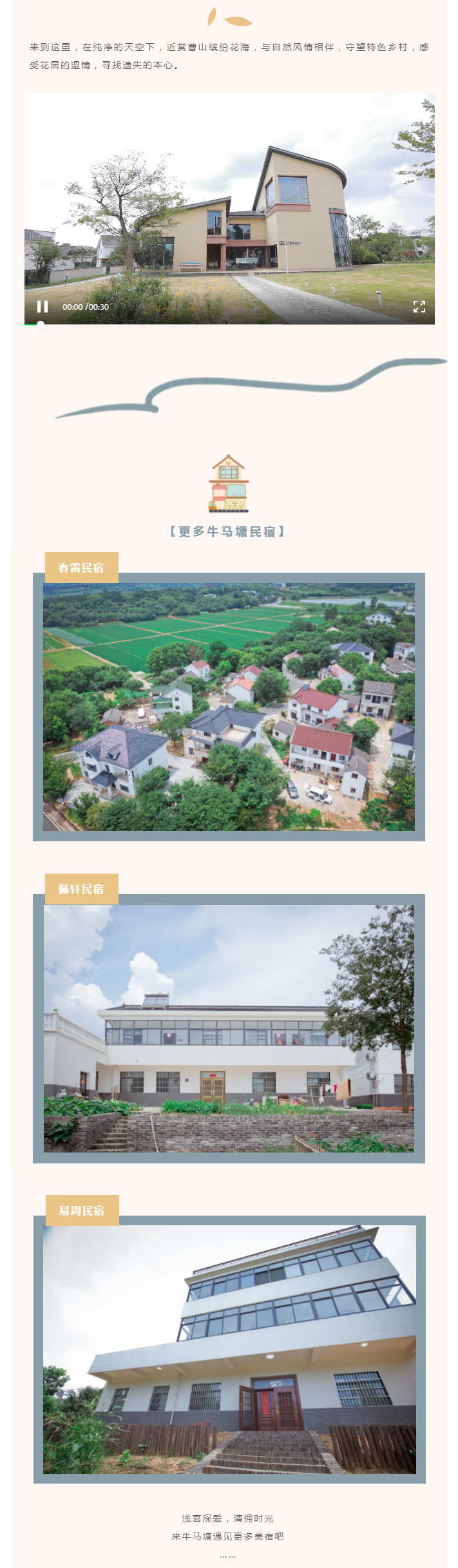This screenshot has height=1568, width=458.
Task: Tap the video progress bar handle
Action: point(41,324)
